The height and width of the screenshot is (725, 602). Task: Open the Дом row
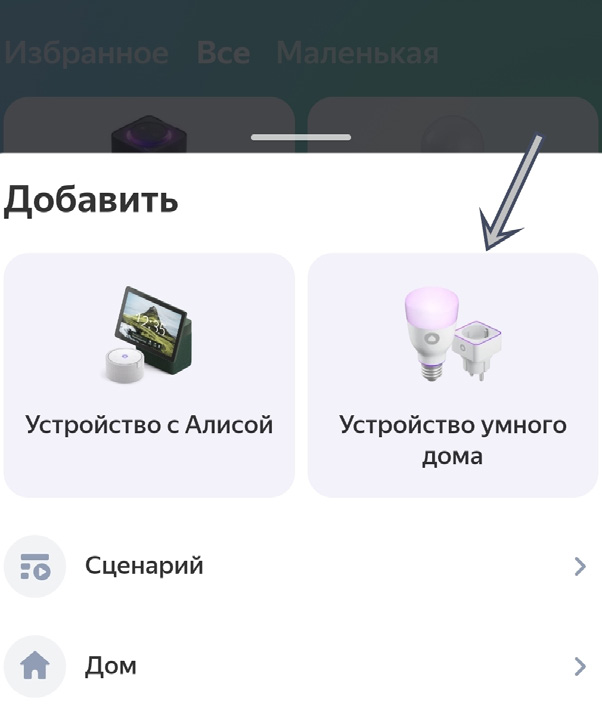(x=300, y=666)
